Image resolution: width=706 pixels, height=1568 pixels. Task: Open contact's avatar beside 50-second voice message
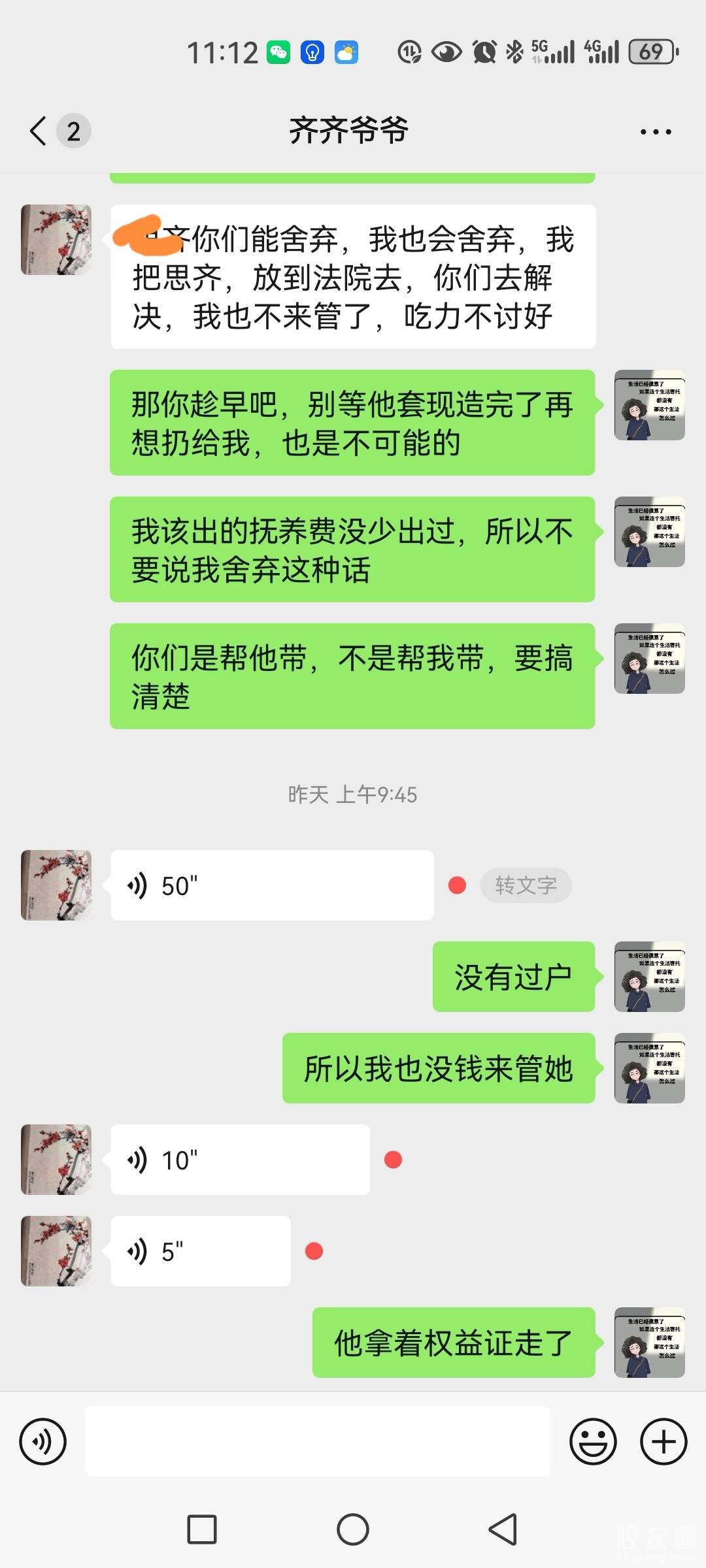56,885
